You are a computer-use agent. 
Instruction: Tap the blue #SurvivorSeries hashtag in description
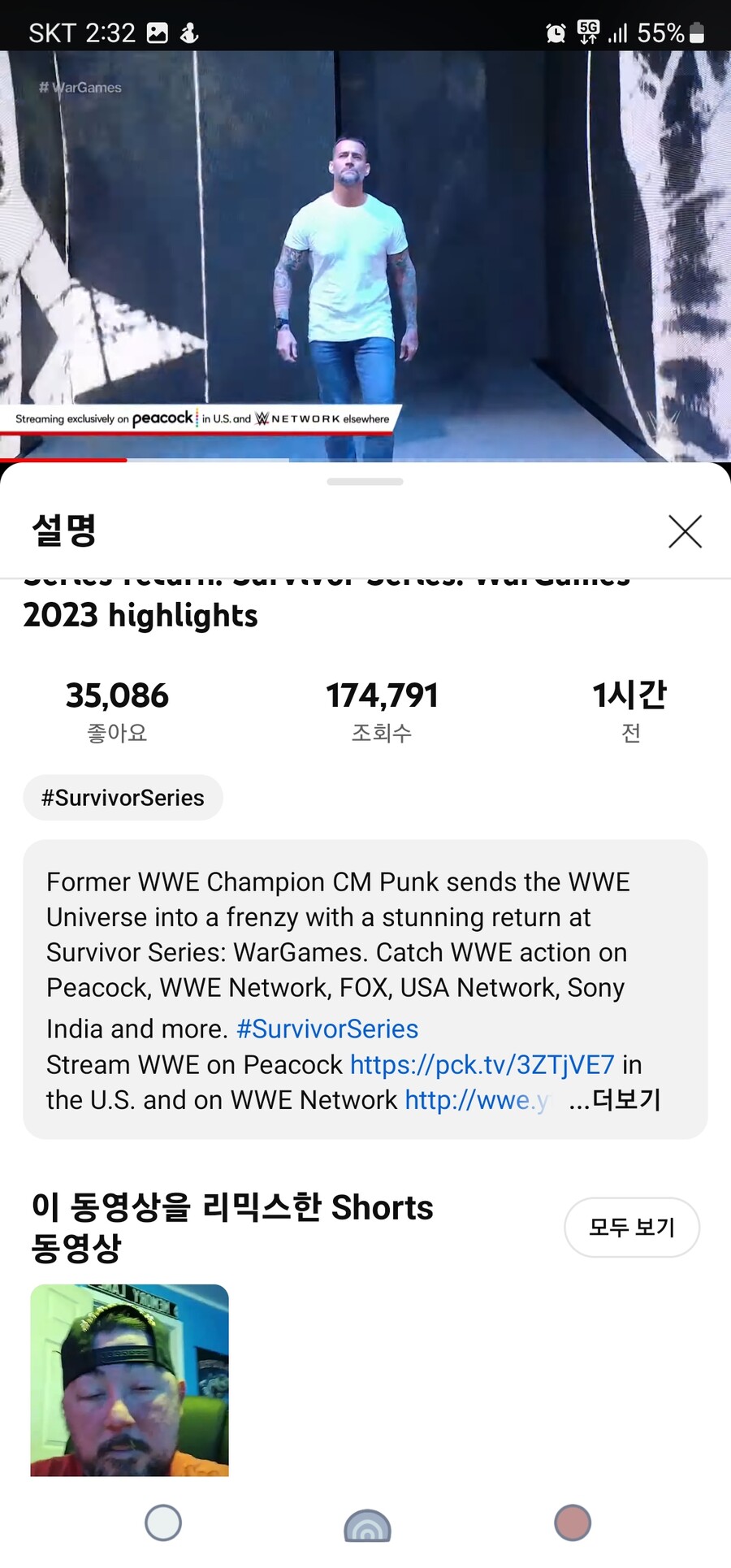click(327, 1029)
